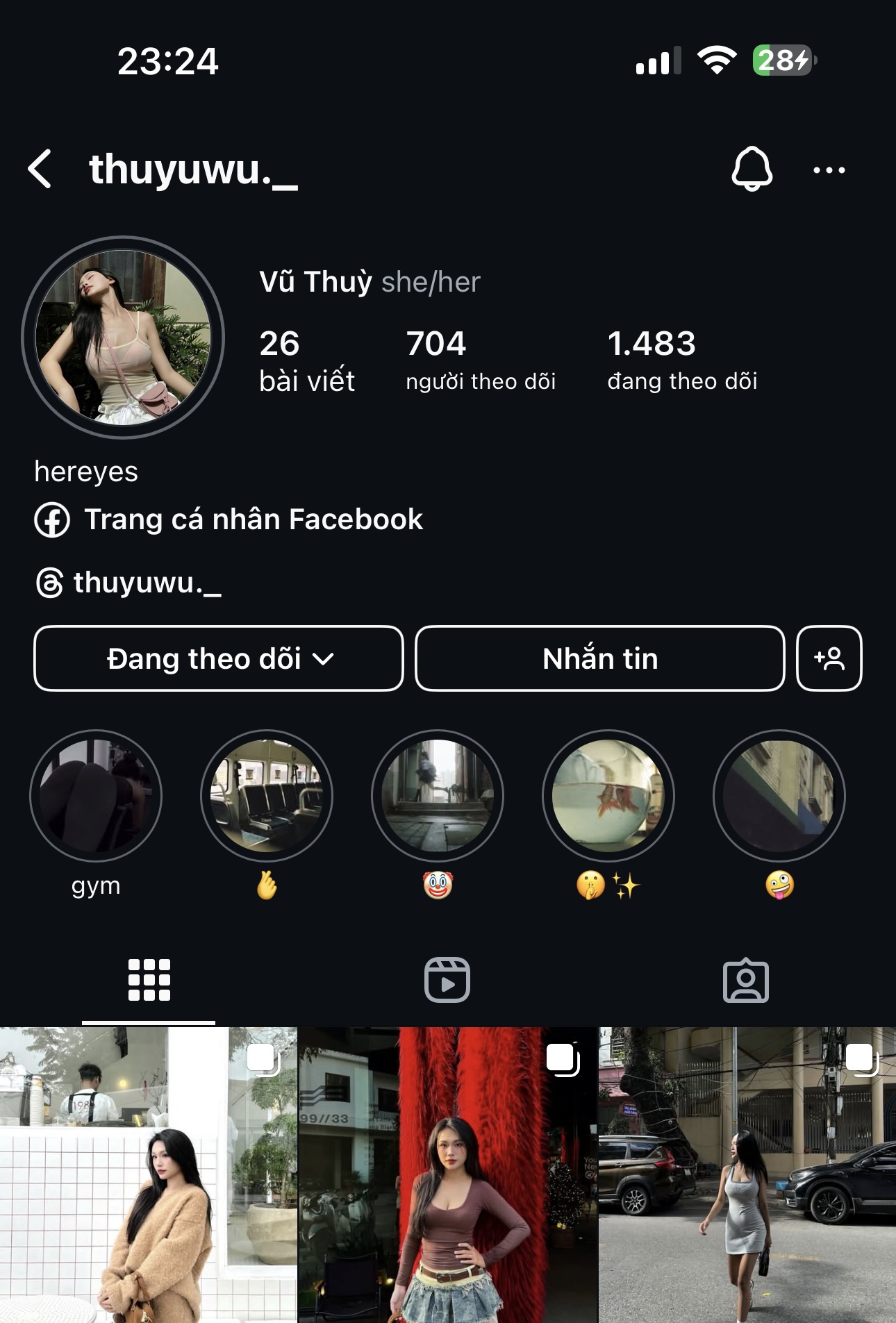The height and width of the screenshot is (1323, 896).
Task: Show suggested accounts with the add-person button
Action: (x=829, y=658)
